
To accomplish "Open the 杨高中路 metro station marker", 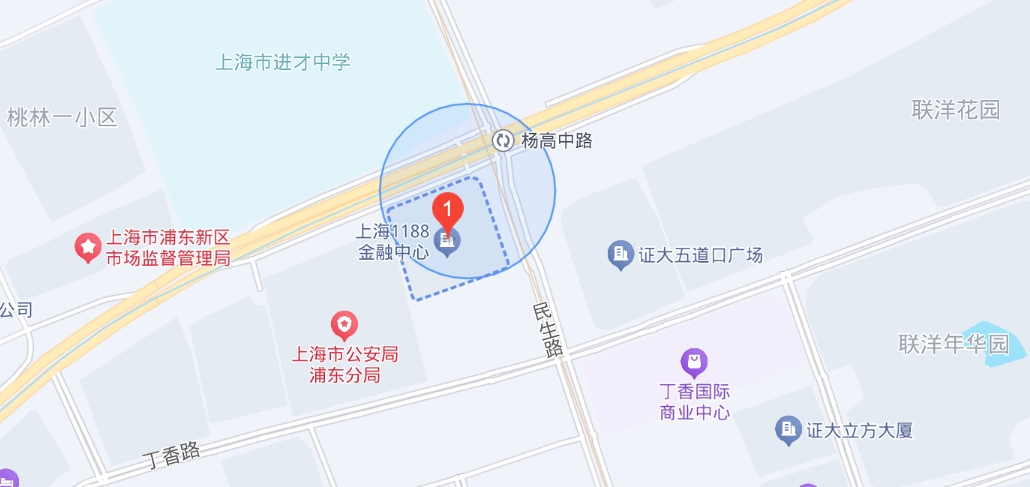I will point(505,141).
